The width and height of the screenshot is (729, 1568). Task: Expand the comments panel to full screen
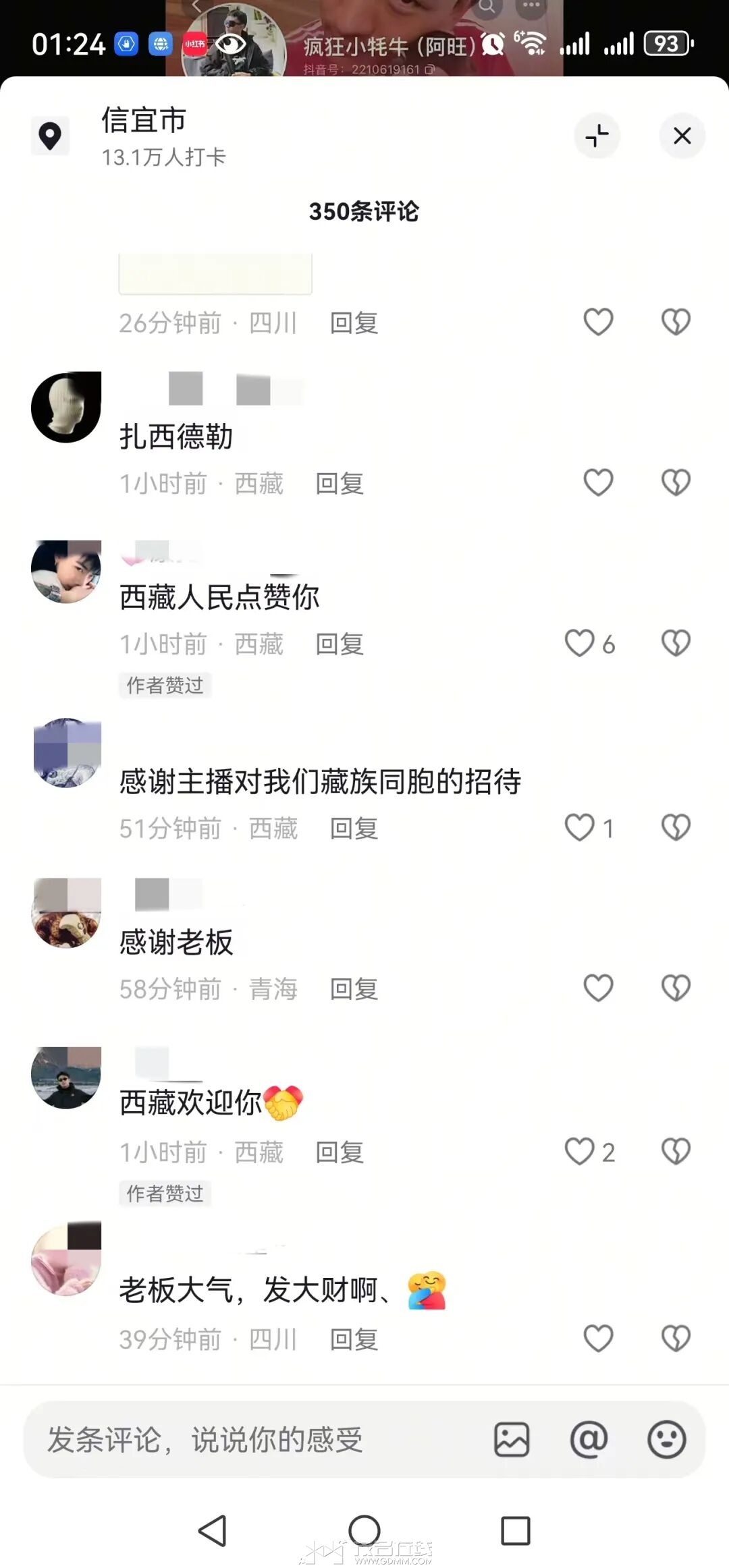(x=597, y=136)
